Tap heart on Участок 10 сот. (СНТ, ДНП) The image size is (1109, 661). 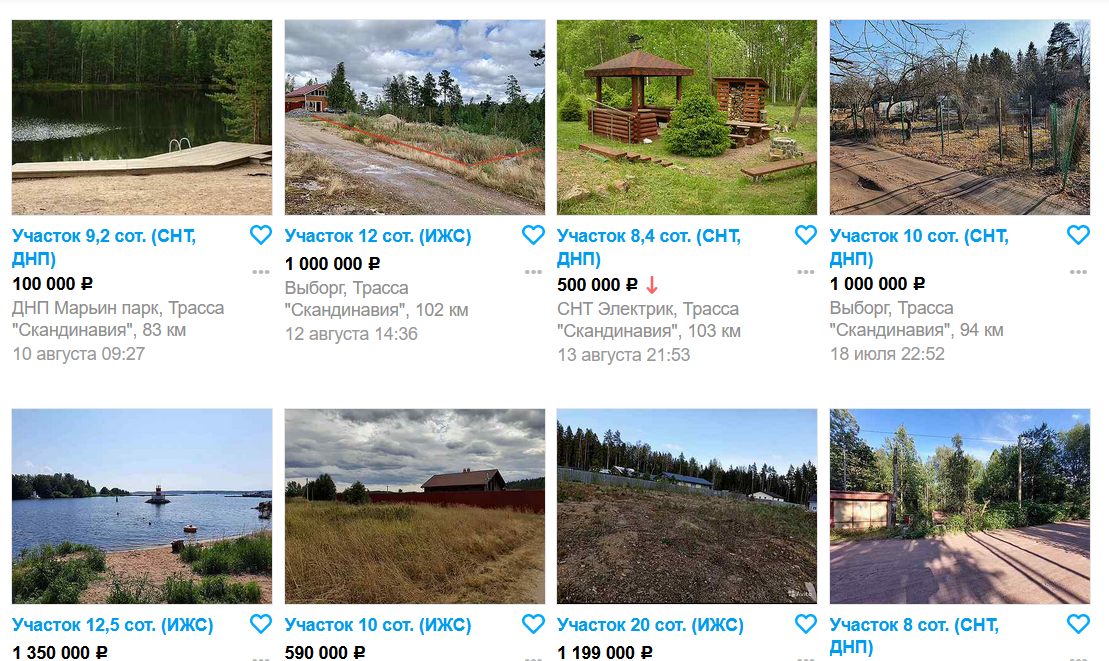pos(1078,235)
